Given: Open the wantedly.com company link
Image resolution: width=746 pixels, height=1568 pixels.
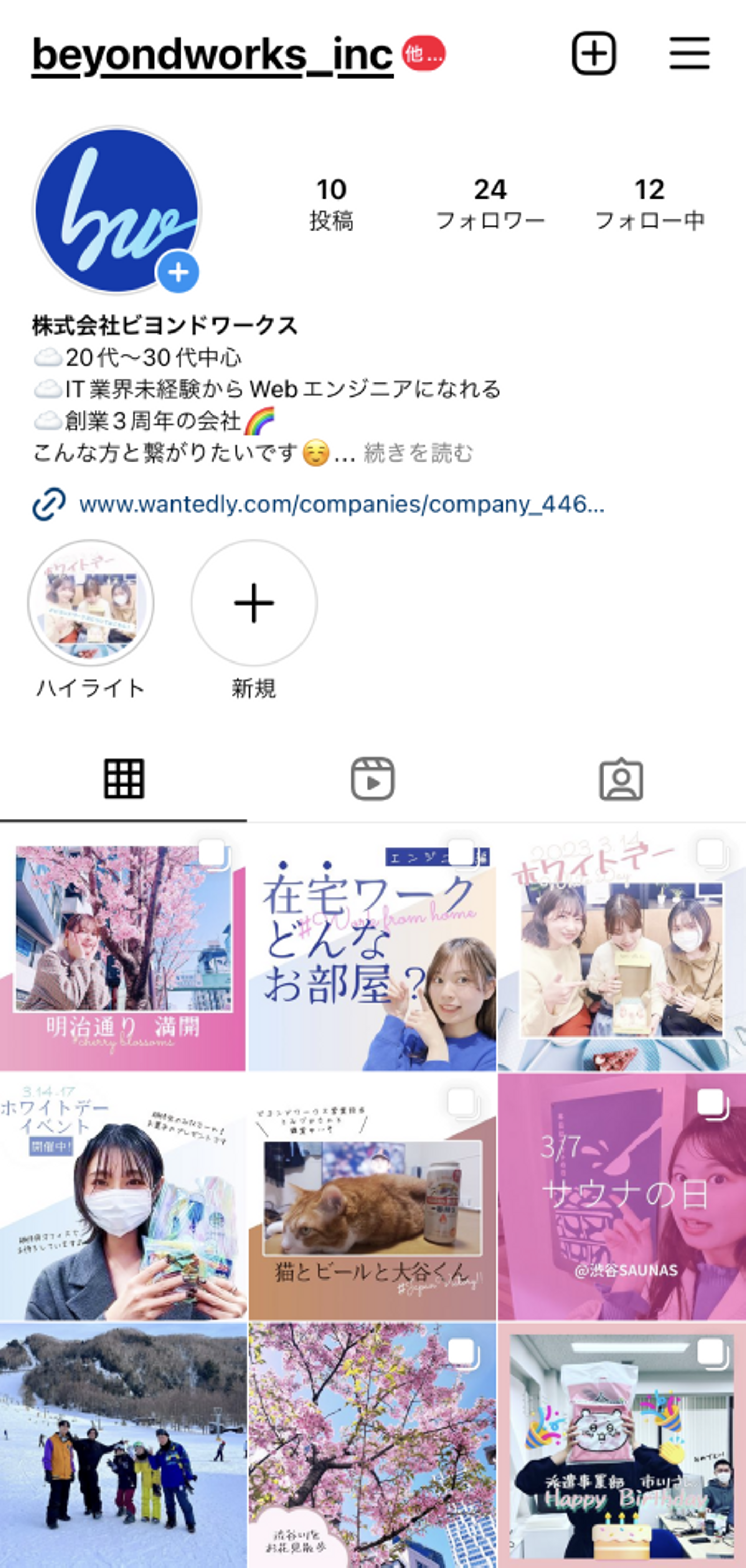Looking at the screenshot, I should (x=341, y=505).
